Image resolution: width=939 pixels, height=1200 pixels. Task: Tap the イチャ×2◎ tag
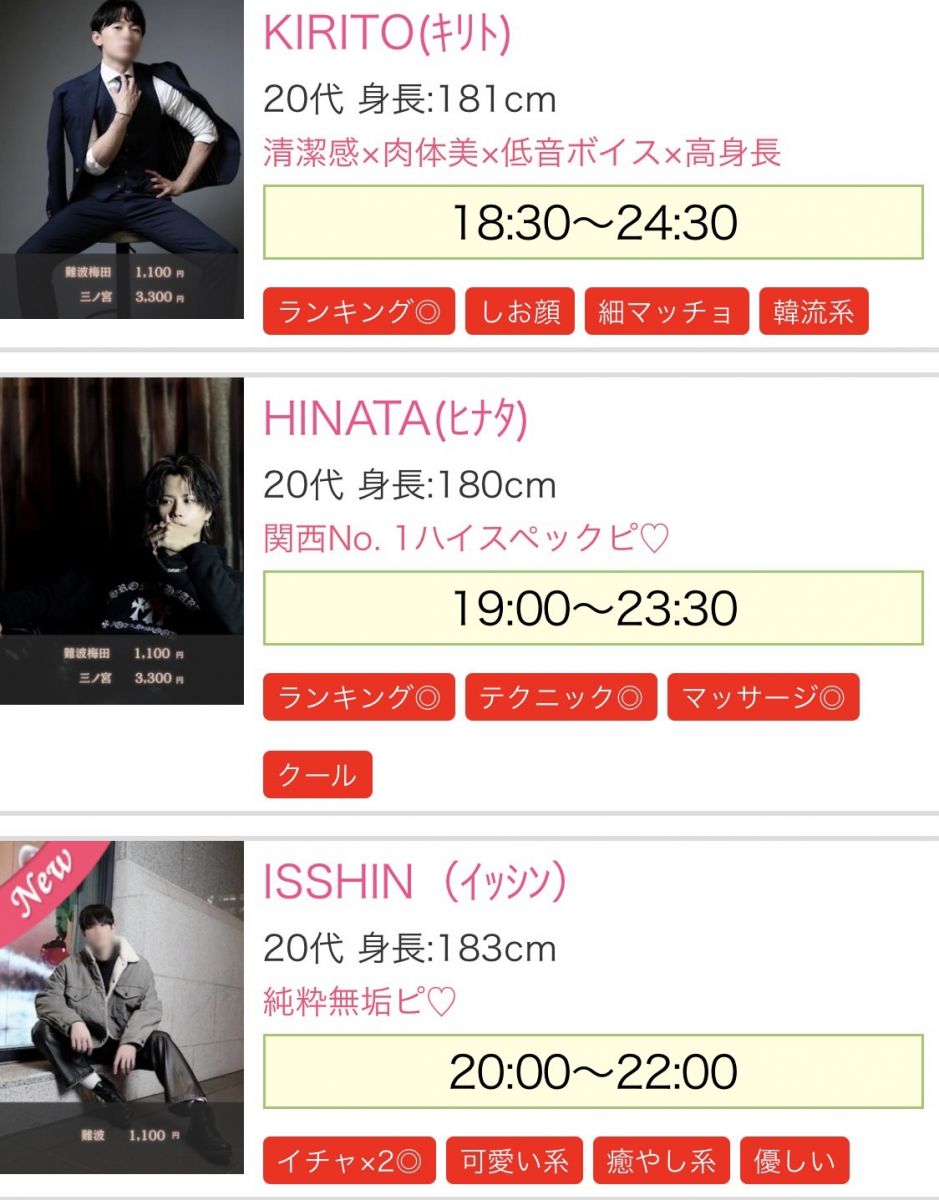click(x=350, y=1161)
